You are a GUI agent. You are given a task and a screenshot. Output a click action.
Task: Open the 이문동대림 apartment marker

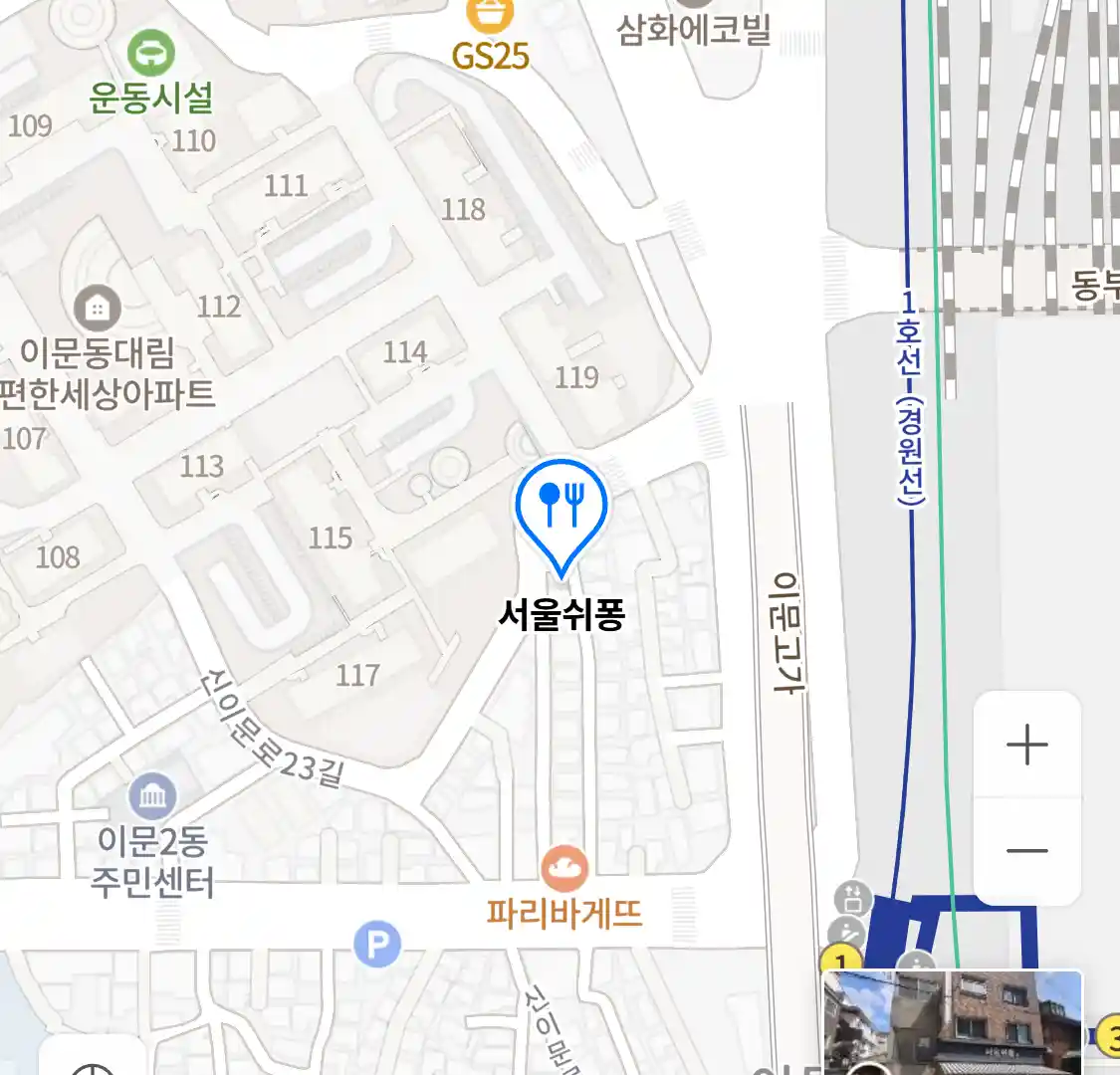[97, 309]
